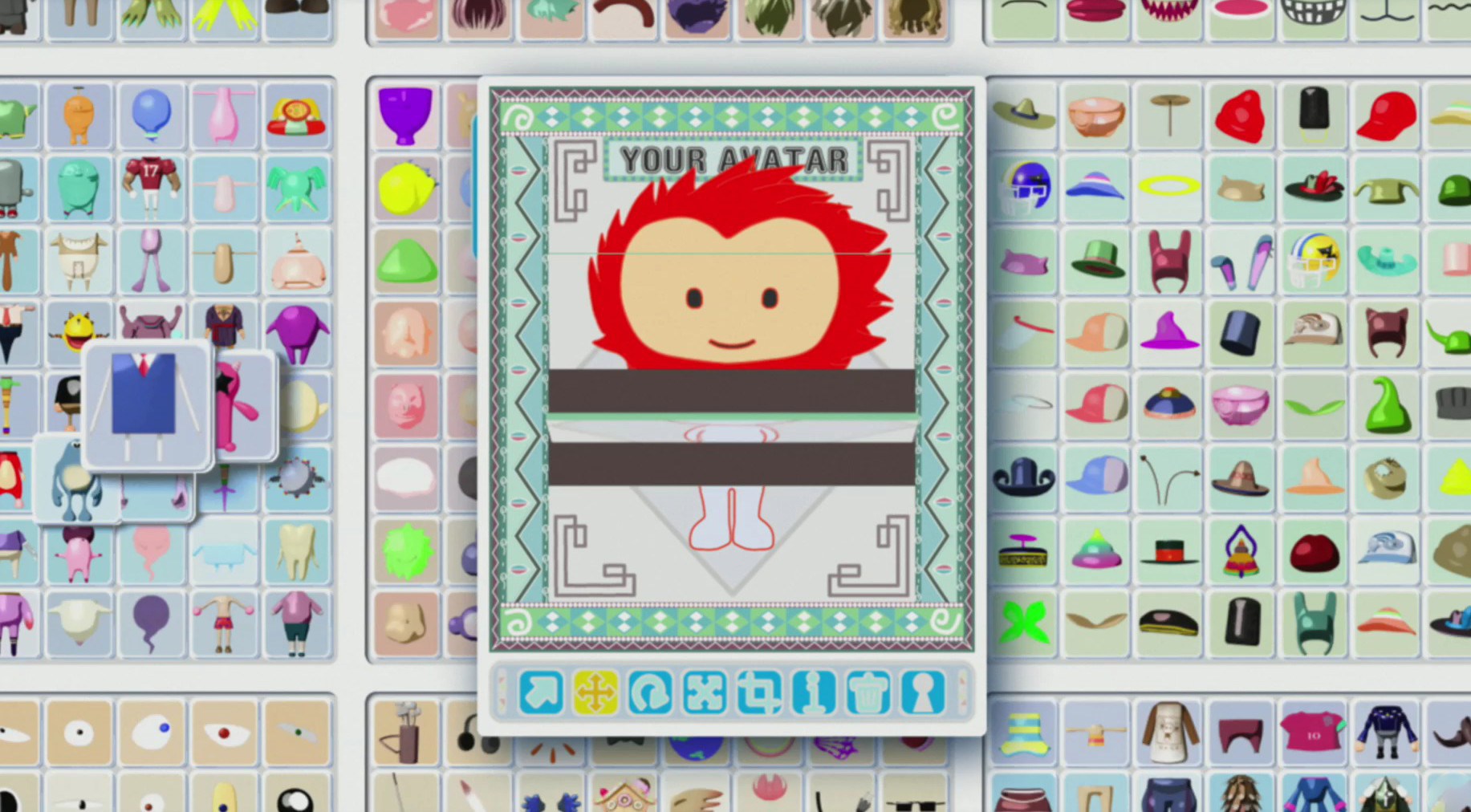
Task: Select the yellow halo ring
Action: click(x=1168, y=188)
